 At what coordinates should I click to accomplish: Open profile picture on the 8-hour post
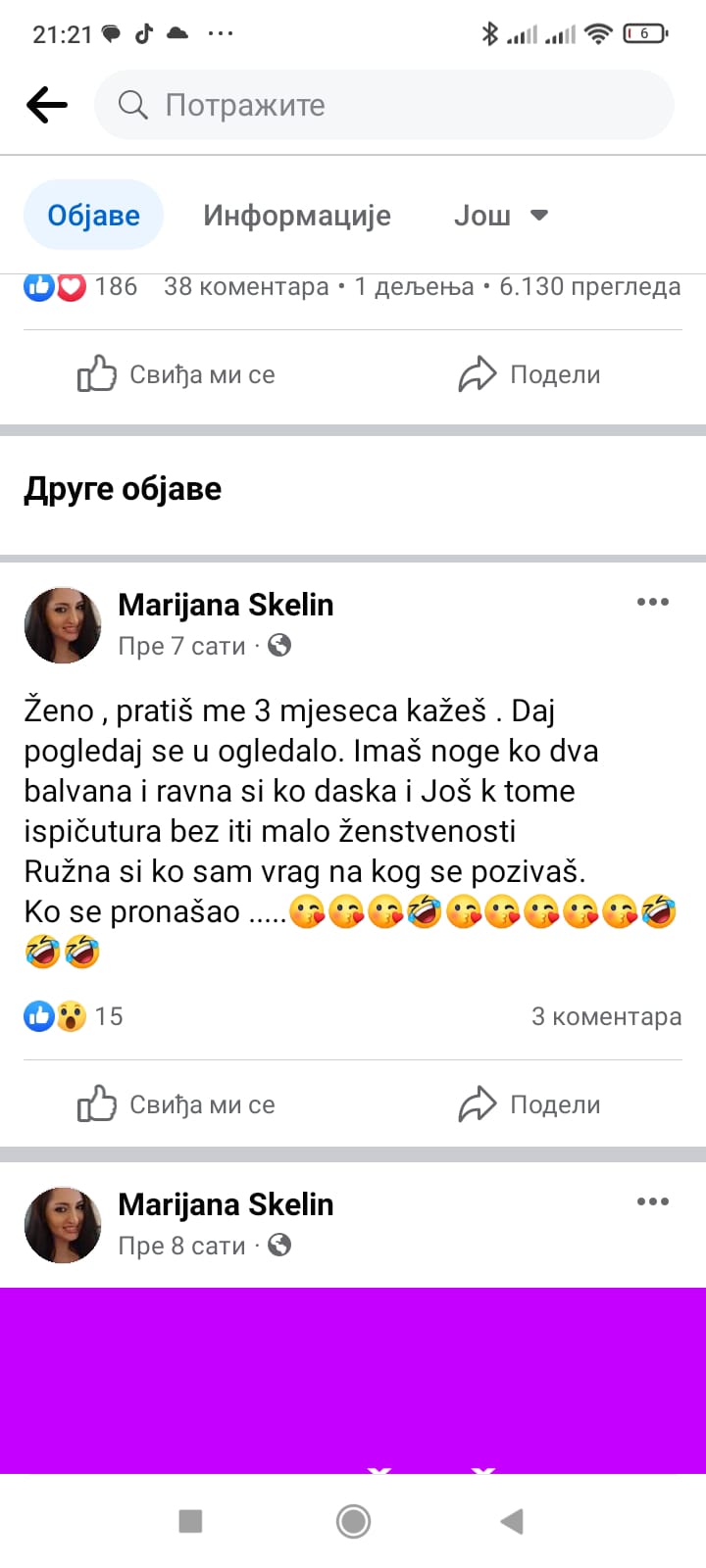click(x=63, y=1225)
